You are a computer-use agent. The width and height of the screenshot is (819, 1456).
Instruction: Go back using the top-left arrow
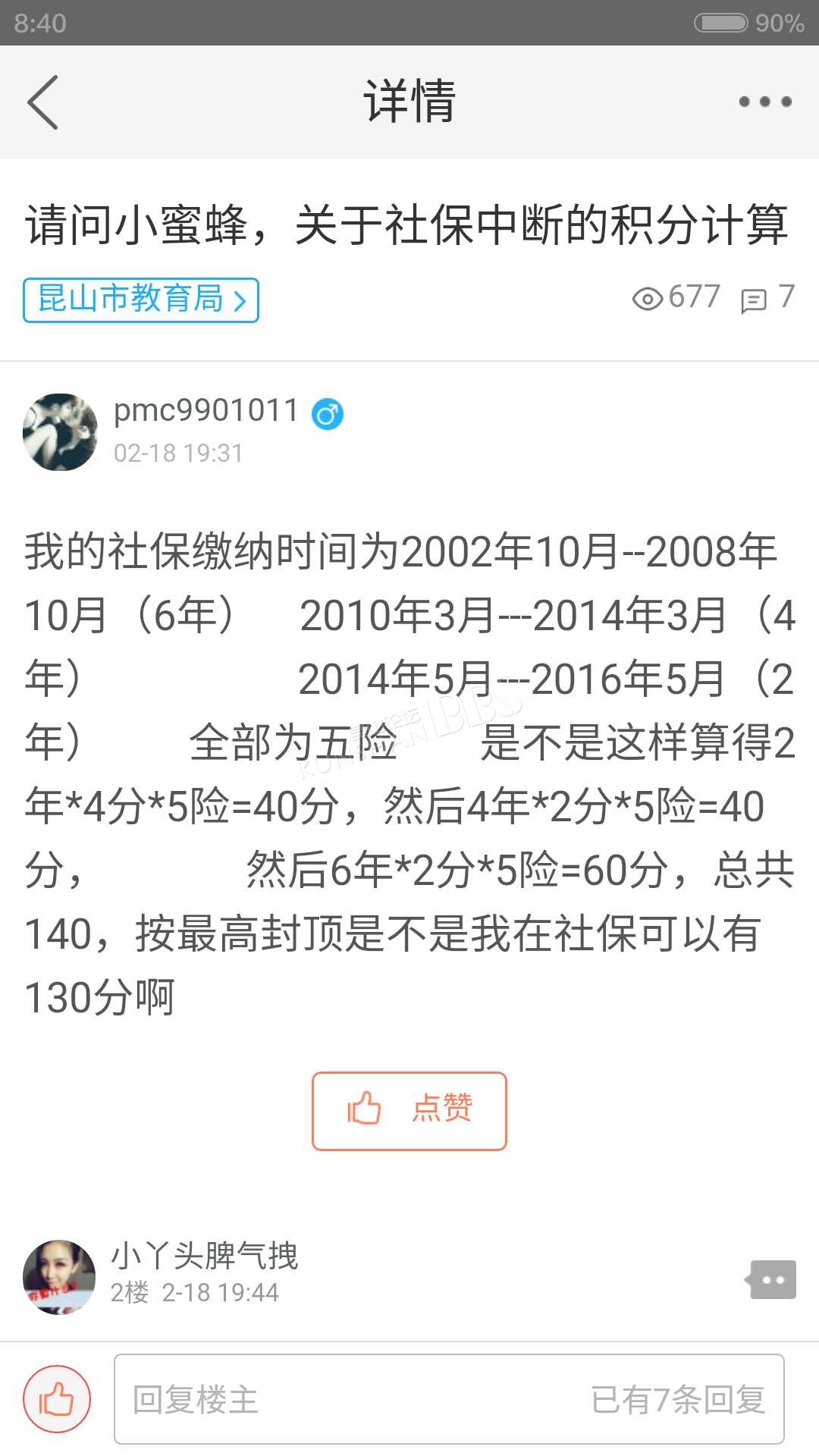[42, 102]
